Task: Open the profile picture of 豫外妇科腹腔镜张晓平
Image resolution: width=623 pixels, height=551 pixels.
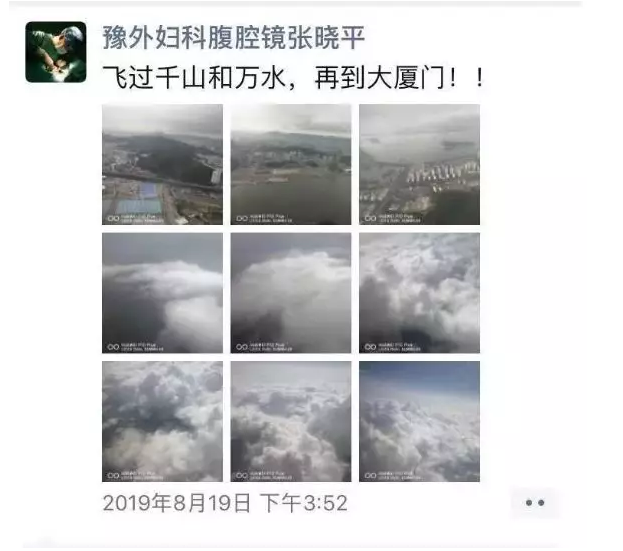Action: [x=55, y=52]
